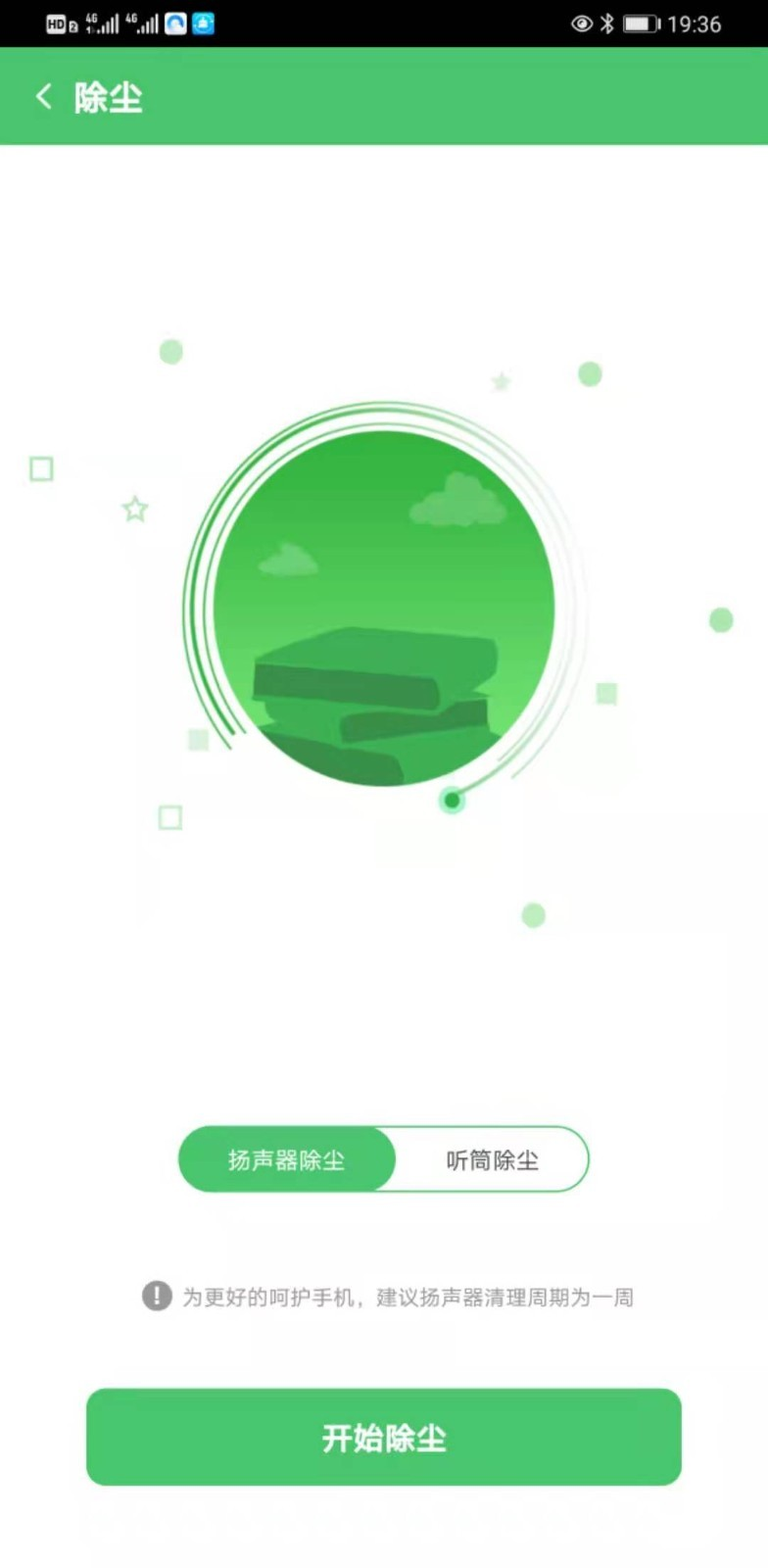Tap the 开始除尘 button
768x1568 pixels.
click(x=384, y=1437)
